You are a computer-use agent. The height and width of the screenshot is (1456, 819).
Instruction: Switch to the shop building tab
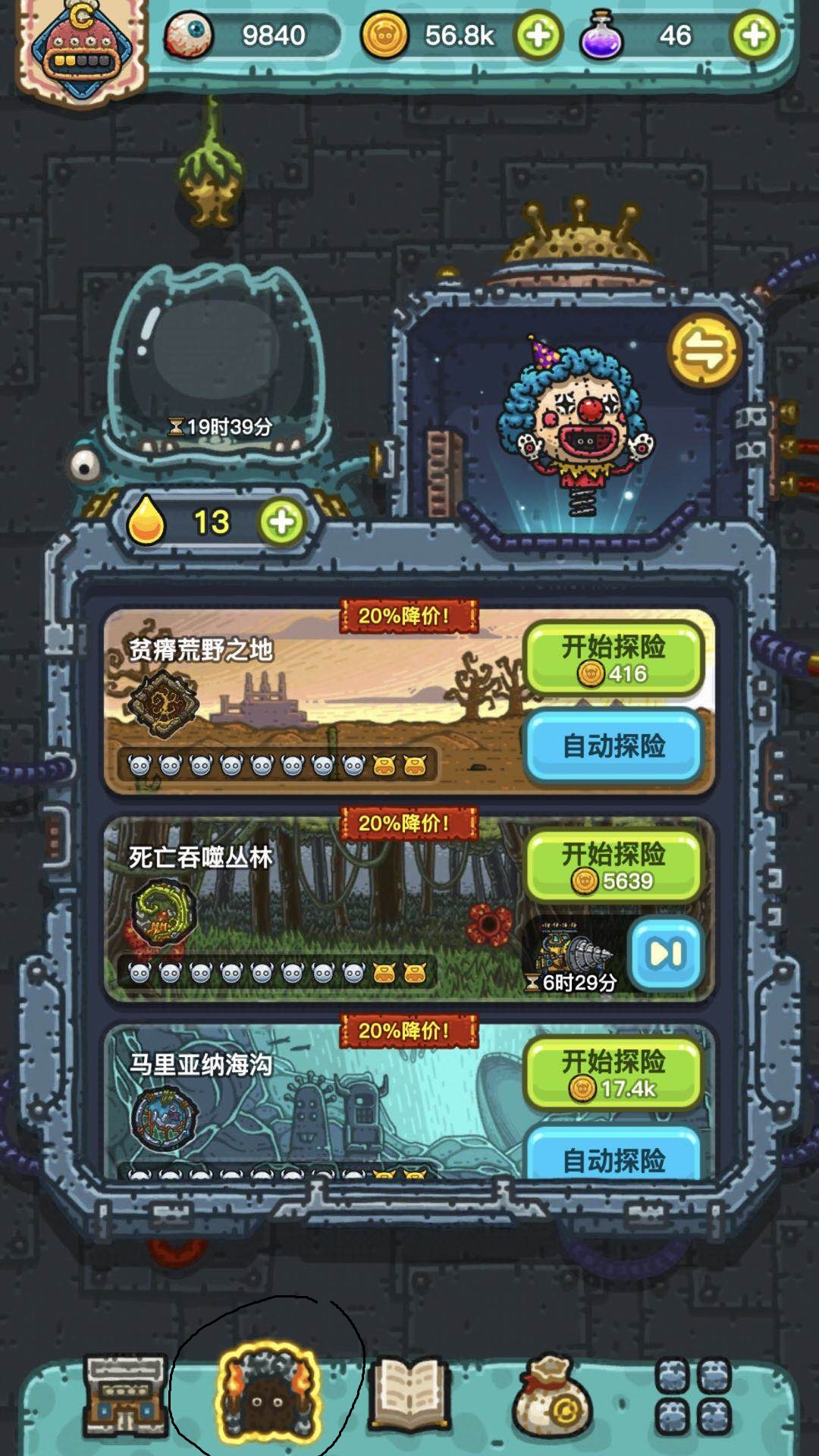[x=126, y=1395]
